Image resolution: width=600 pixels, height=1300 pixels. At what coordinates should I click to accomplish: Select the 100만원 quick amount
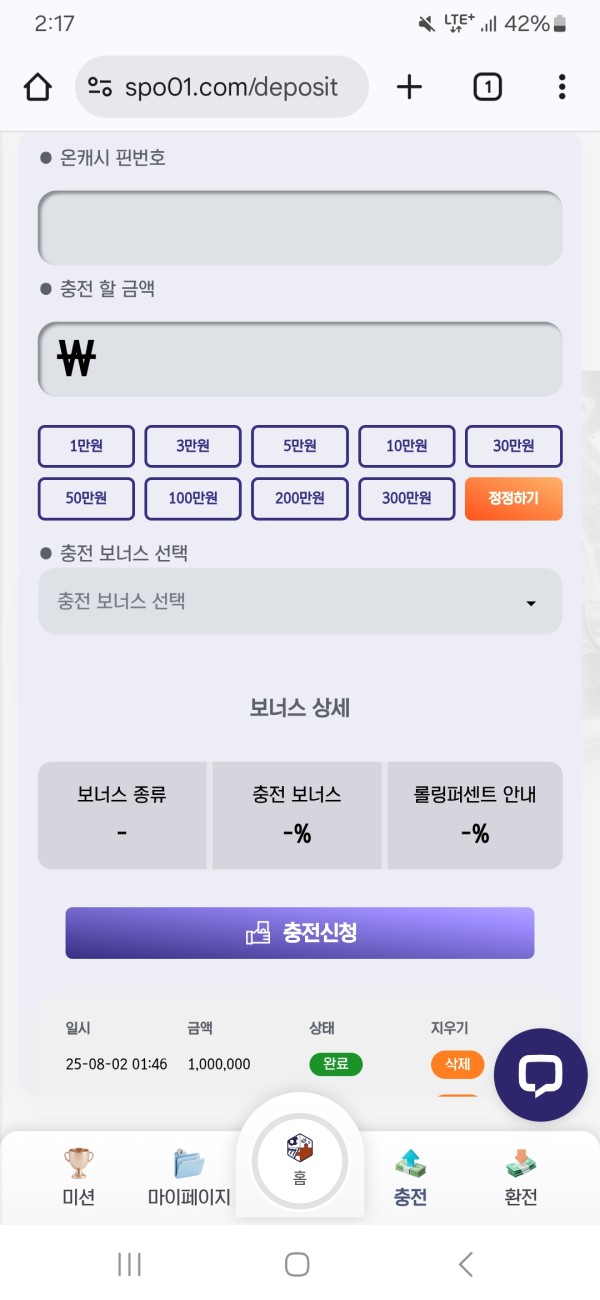(193, 498)
